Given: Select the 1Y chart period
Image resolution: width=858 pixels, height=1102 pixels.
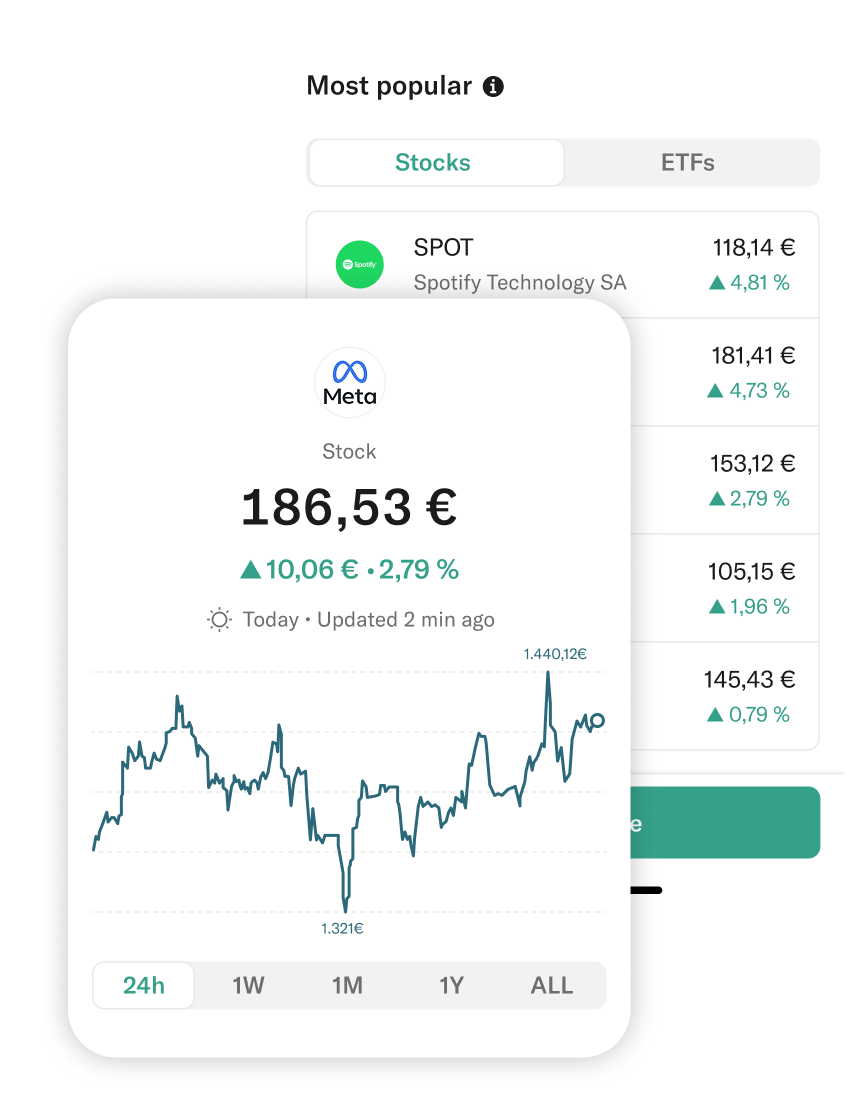Looking at the screenshot, I should (449, 985).
